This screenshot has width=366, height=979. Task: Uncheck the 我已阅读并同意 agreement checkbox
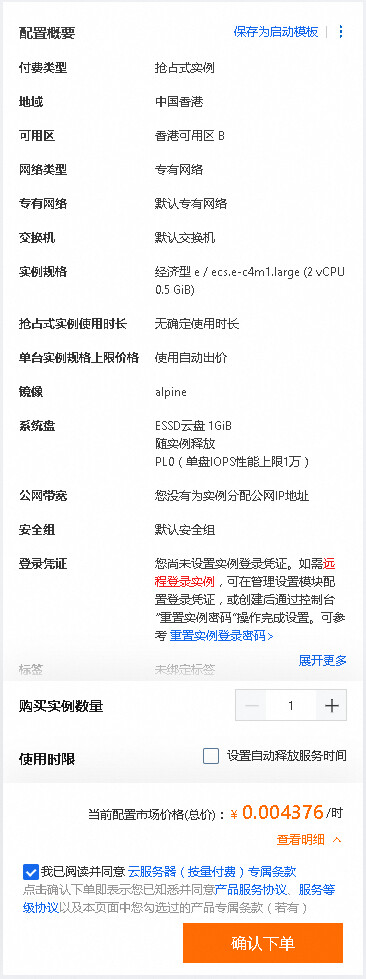point(31,872)
